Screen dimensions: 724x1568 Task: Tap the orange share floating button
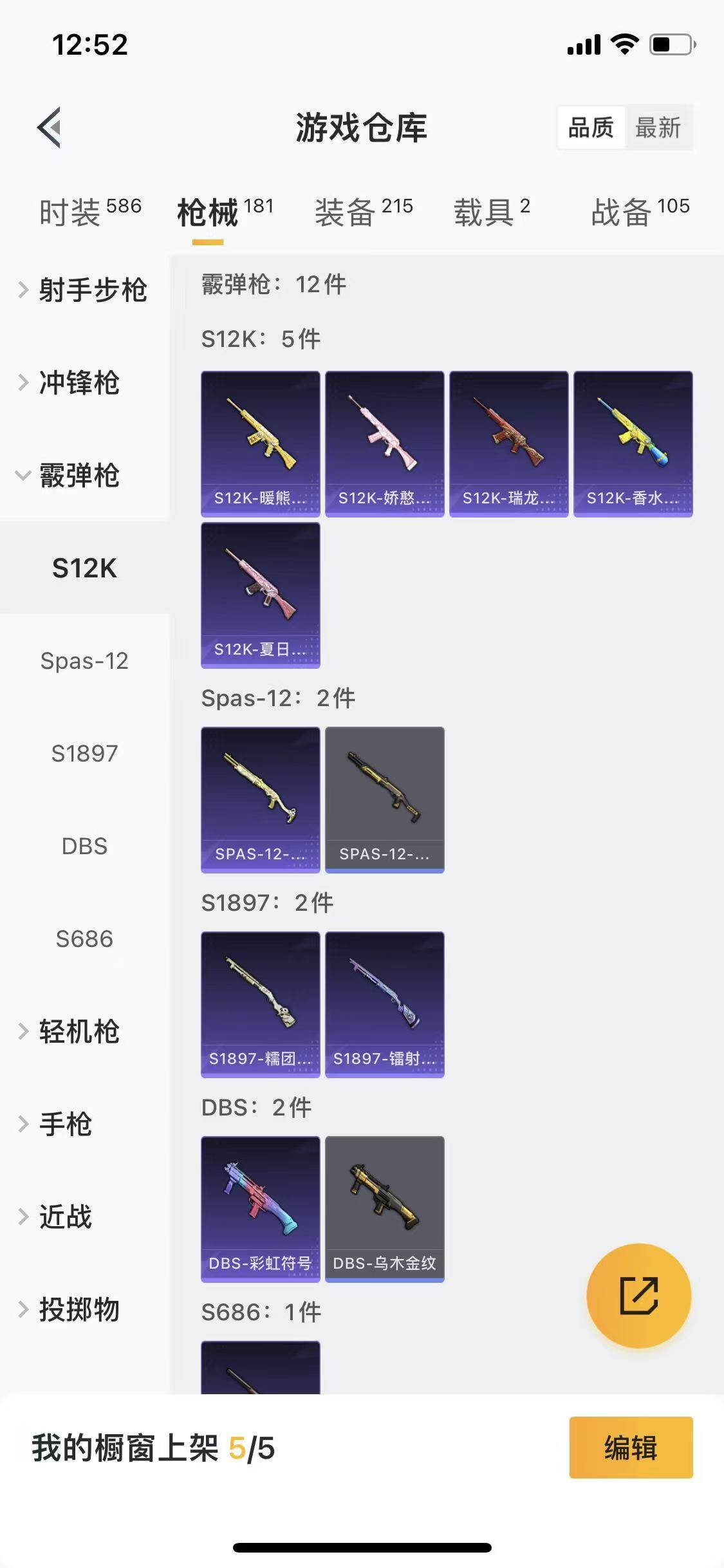pyautogui.click(x=638, y=1295)
